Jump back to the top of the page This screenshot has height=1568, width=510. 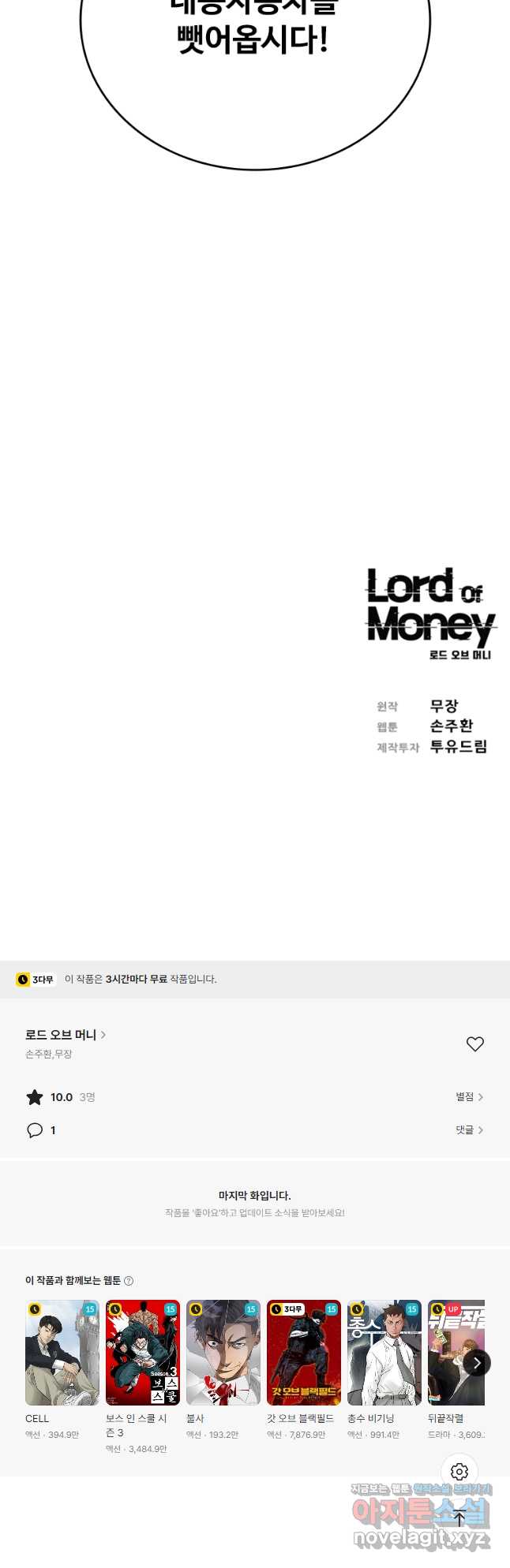coord(459,1518)
